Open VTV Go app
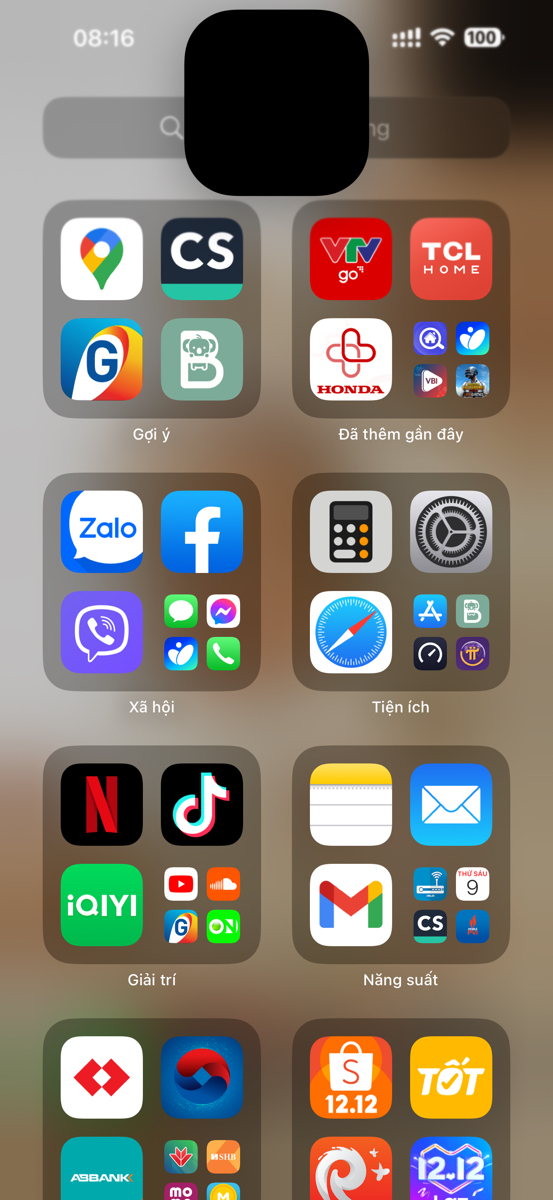This screenshot has width=553, height=1200. pos(351,259)
